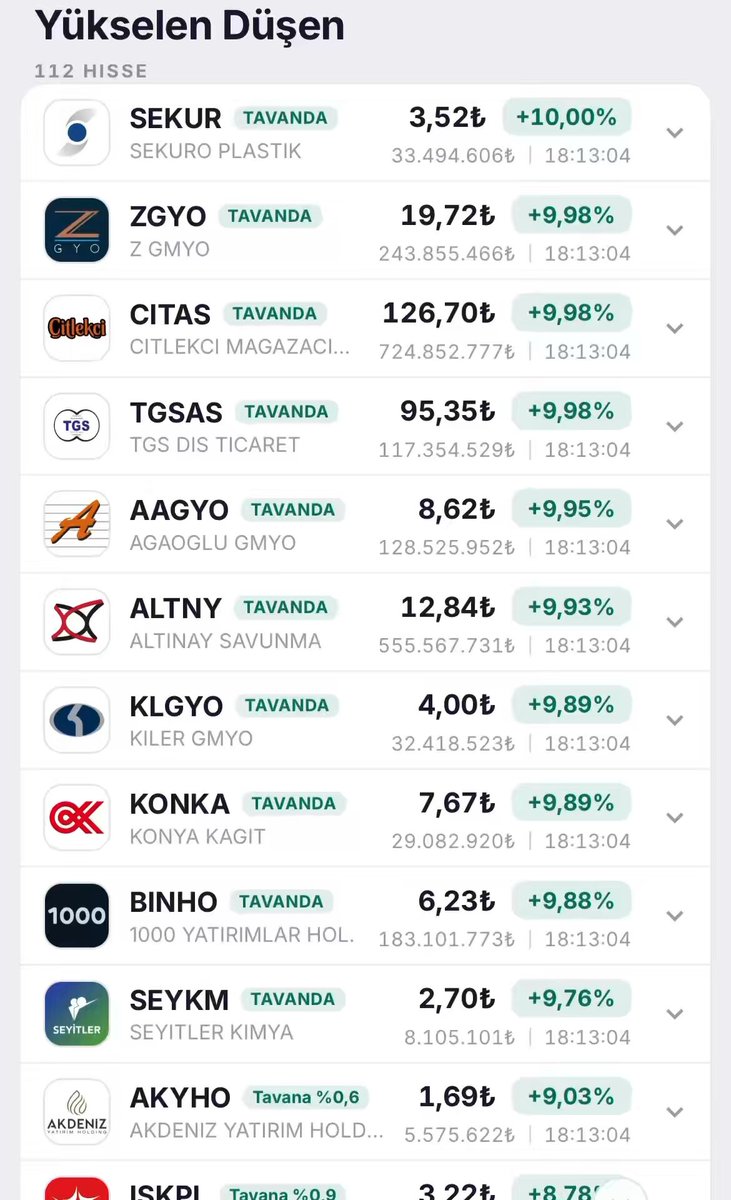Expand the TGSAS row chevron
This screenshot has width=731, height=1200.
click(x=675, y=426)
